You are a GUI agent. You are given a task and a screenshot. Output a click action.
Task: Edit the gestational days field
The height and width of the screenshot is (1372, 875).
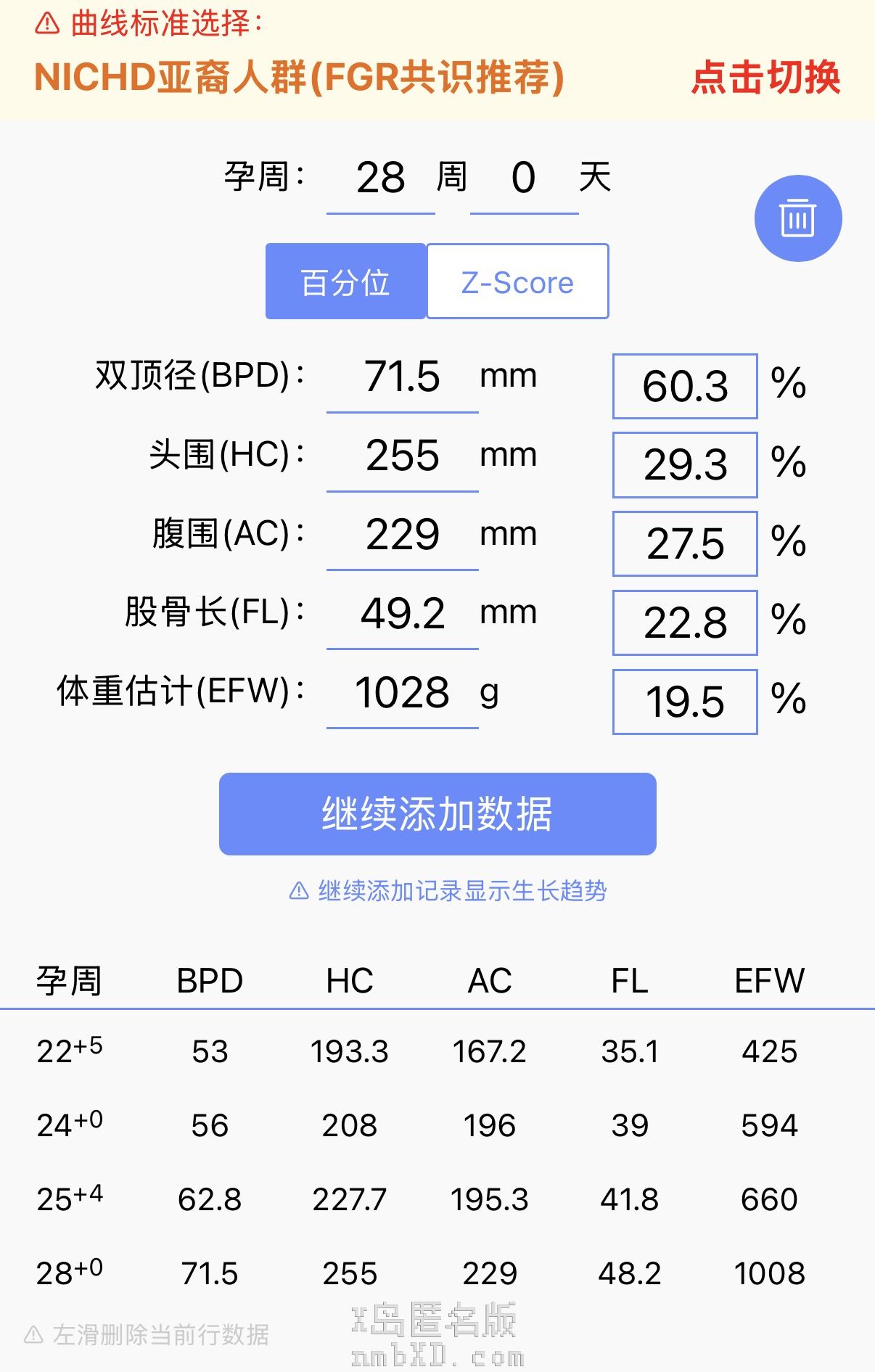pos(524,178)
